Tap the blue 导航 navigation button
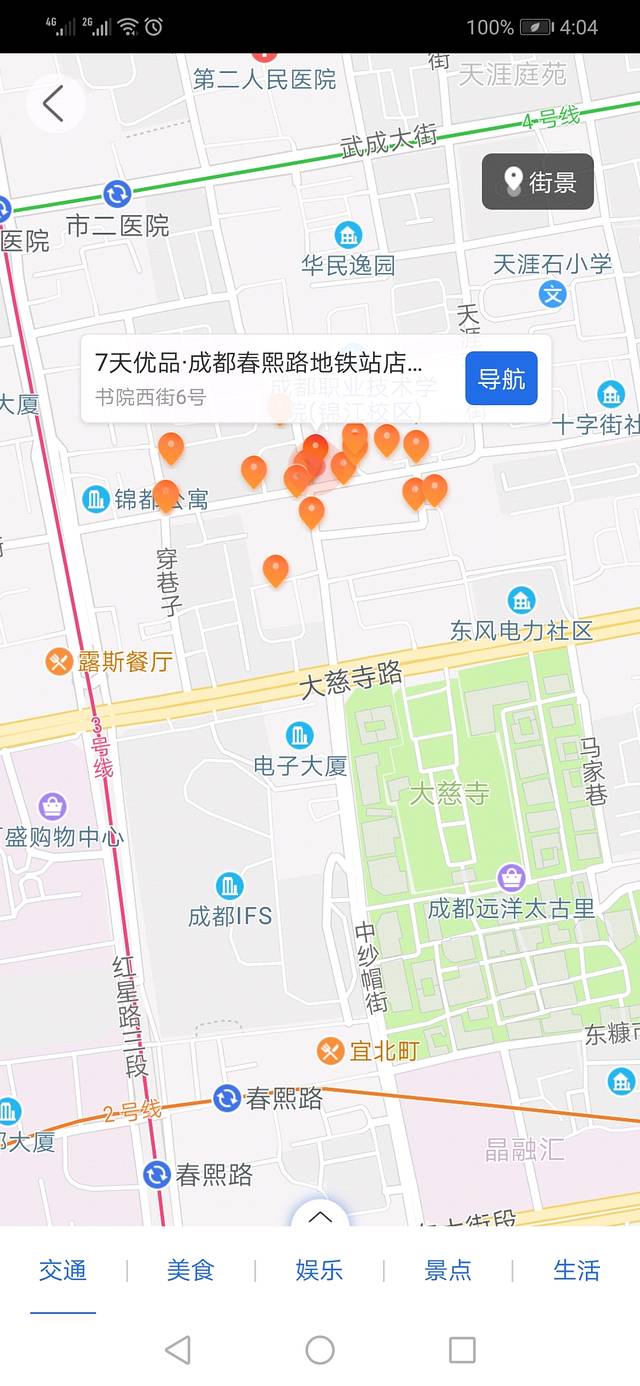 pos(501,379)
